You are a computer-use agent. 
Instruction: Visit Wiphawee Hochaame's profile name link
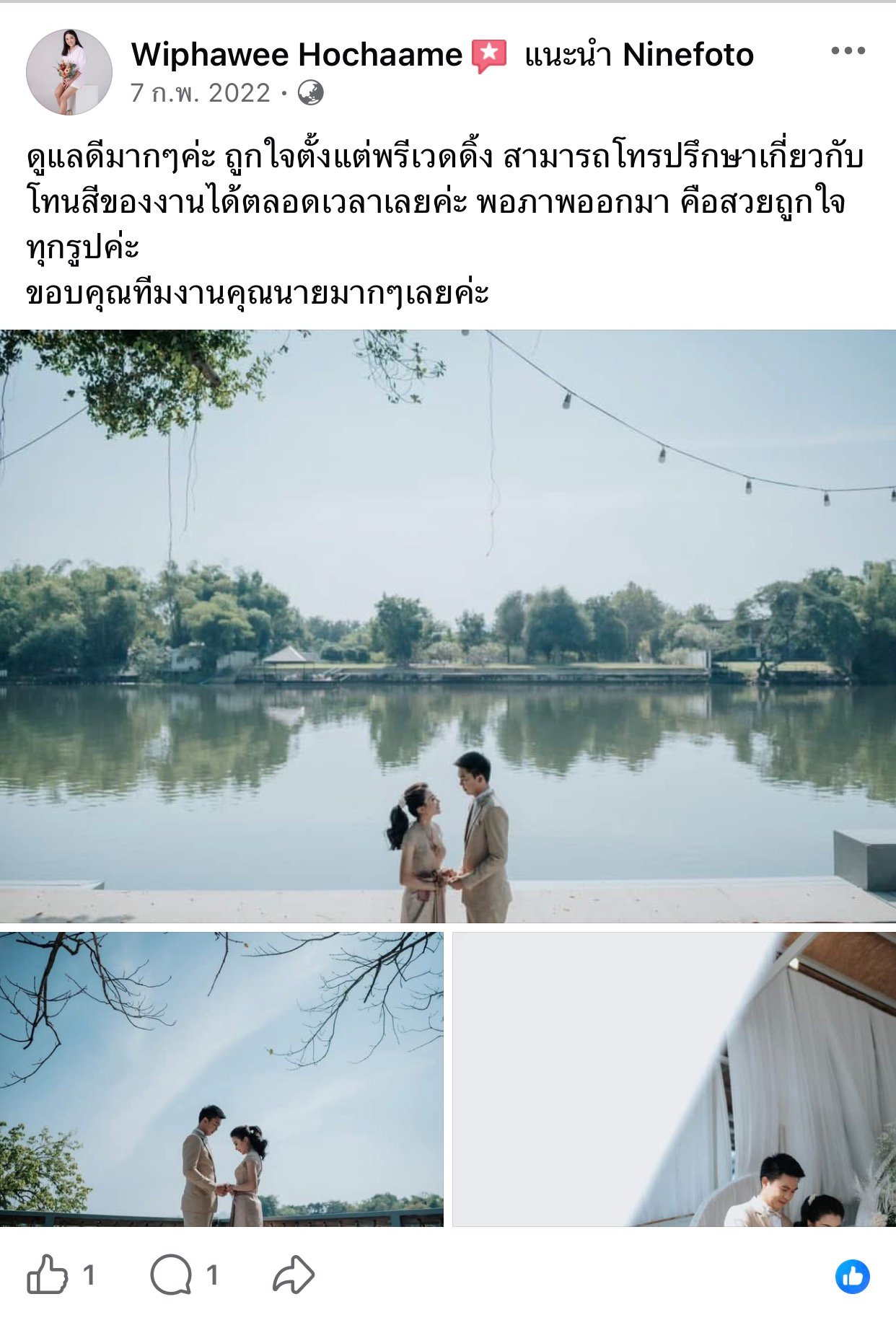[x=297, y=55]
